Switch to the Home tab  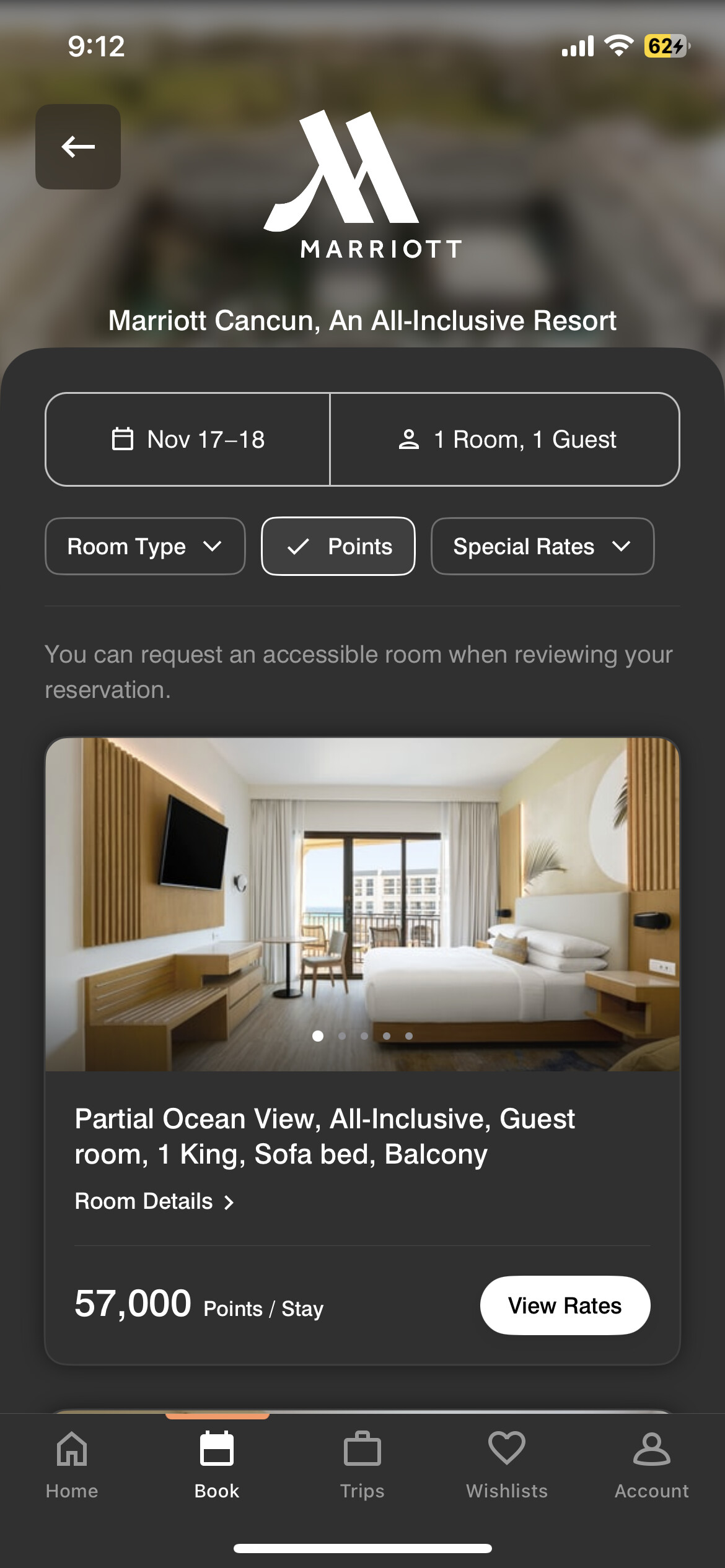point(72,1465)
